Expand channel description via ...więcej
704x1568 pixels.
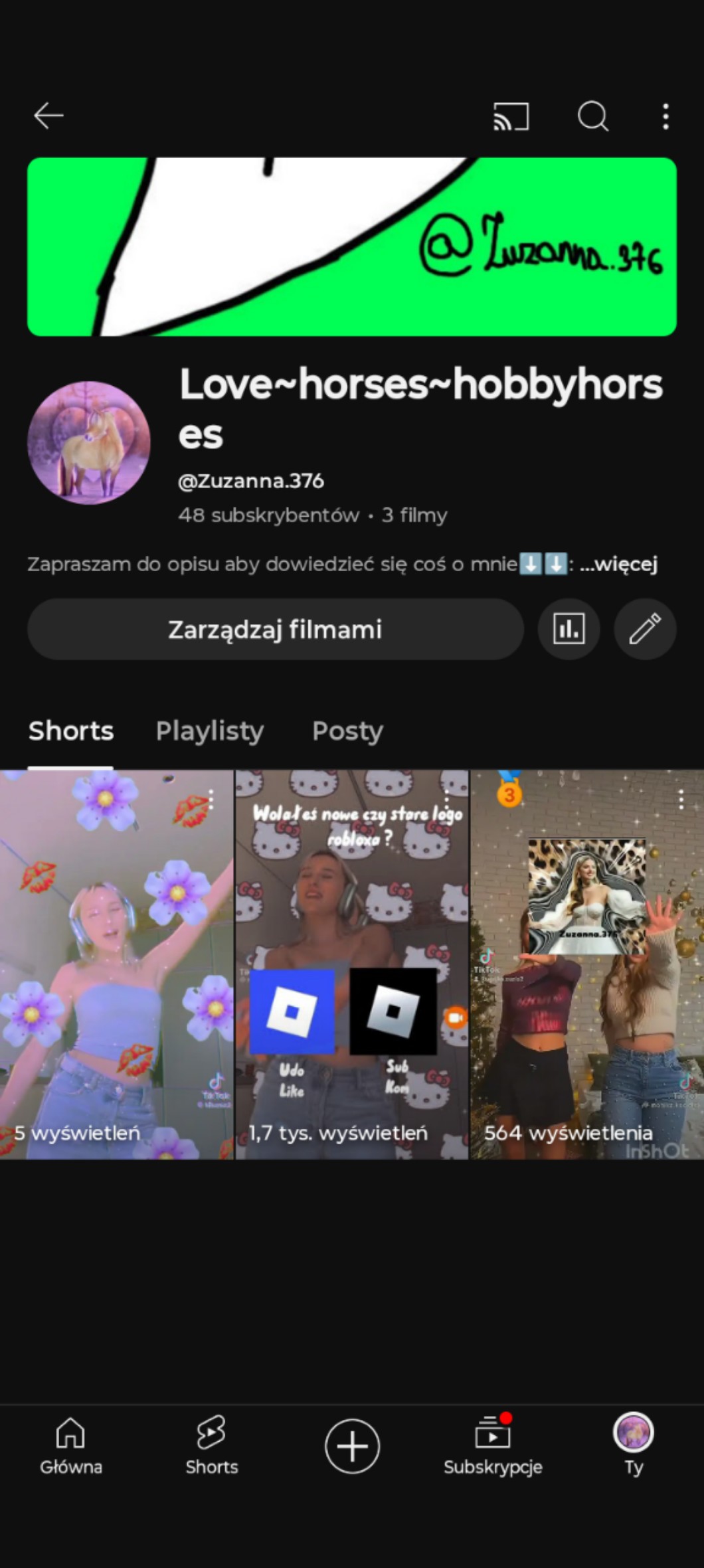click(x=618, y=565)
